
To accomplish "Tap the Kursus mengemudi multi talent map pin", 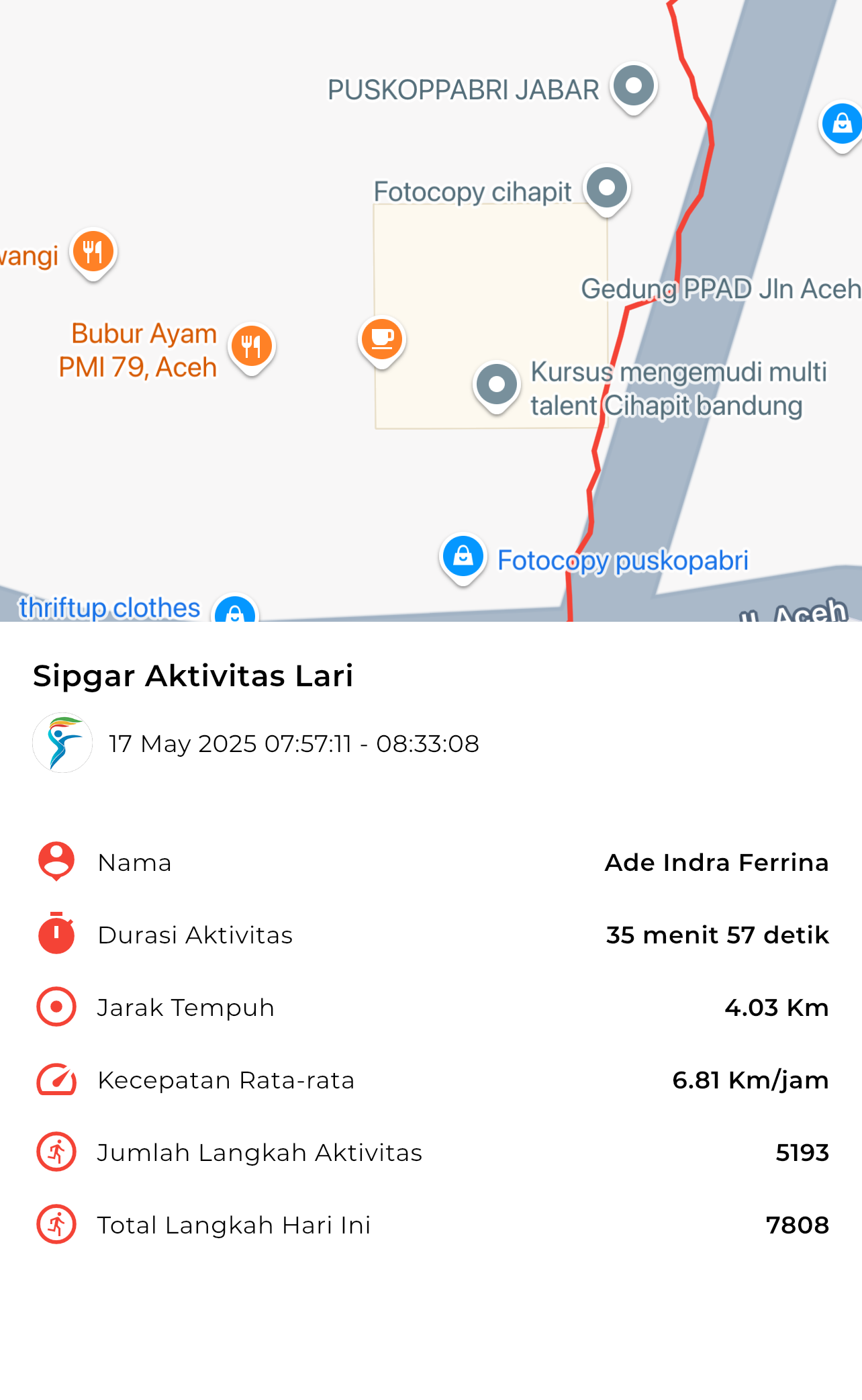I will (497, 387).
